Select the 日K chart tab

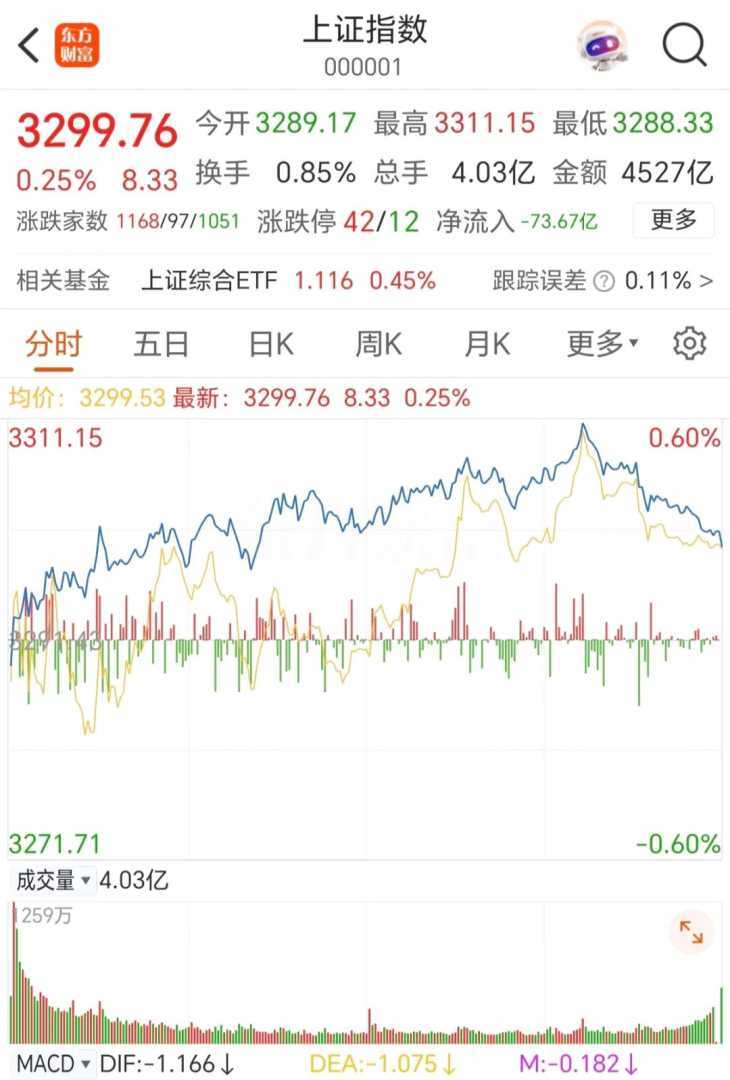pos(271,345)
